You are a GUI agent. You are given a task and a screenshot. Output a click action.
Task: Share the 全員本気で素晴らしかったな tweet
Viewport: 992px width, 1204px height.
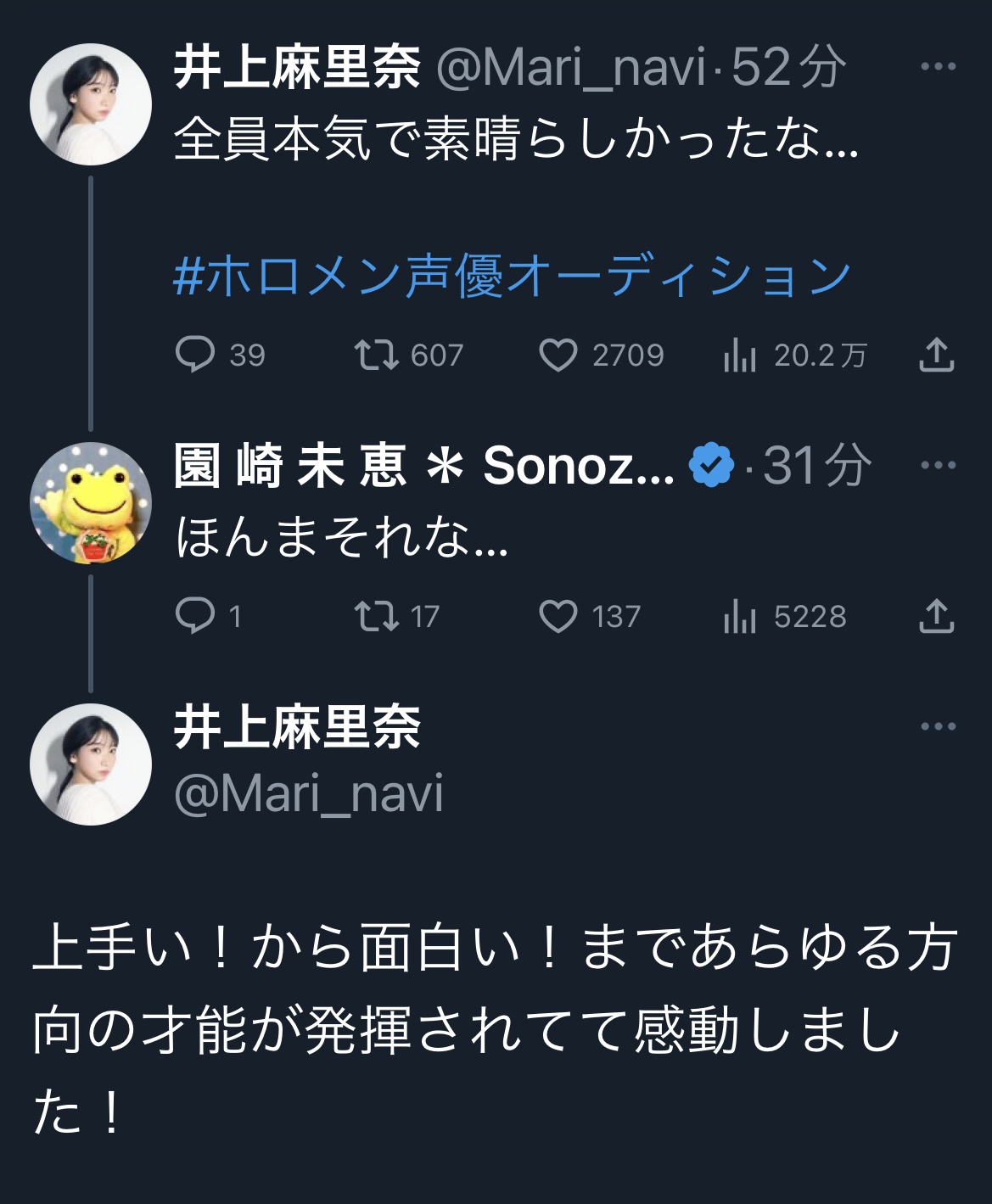(x=937, y=355)
